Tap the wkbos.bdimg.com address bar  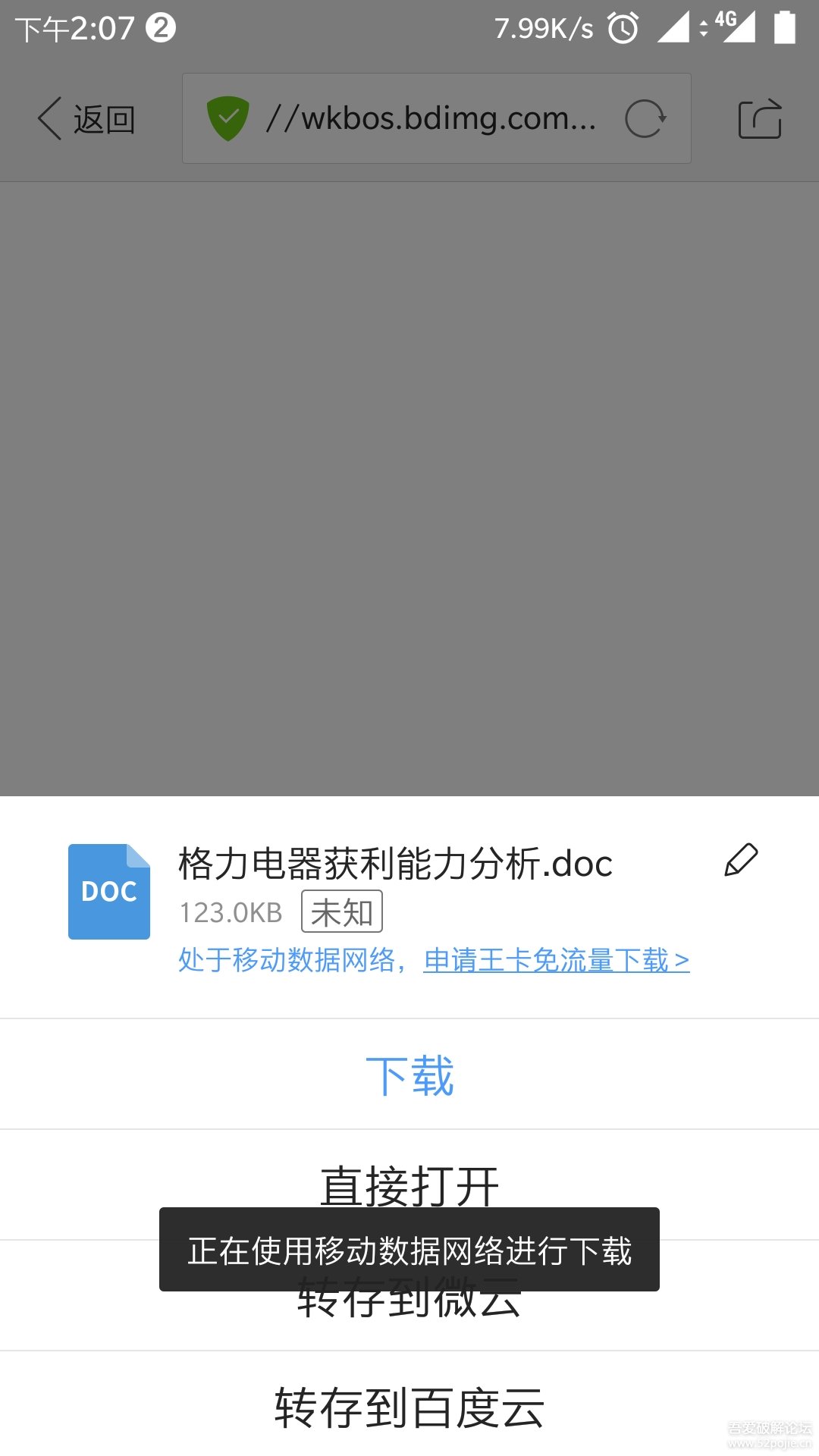click(x=430, y=118)
